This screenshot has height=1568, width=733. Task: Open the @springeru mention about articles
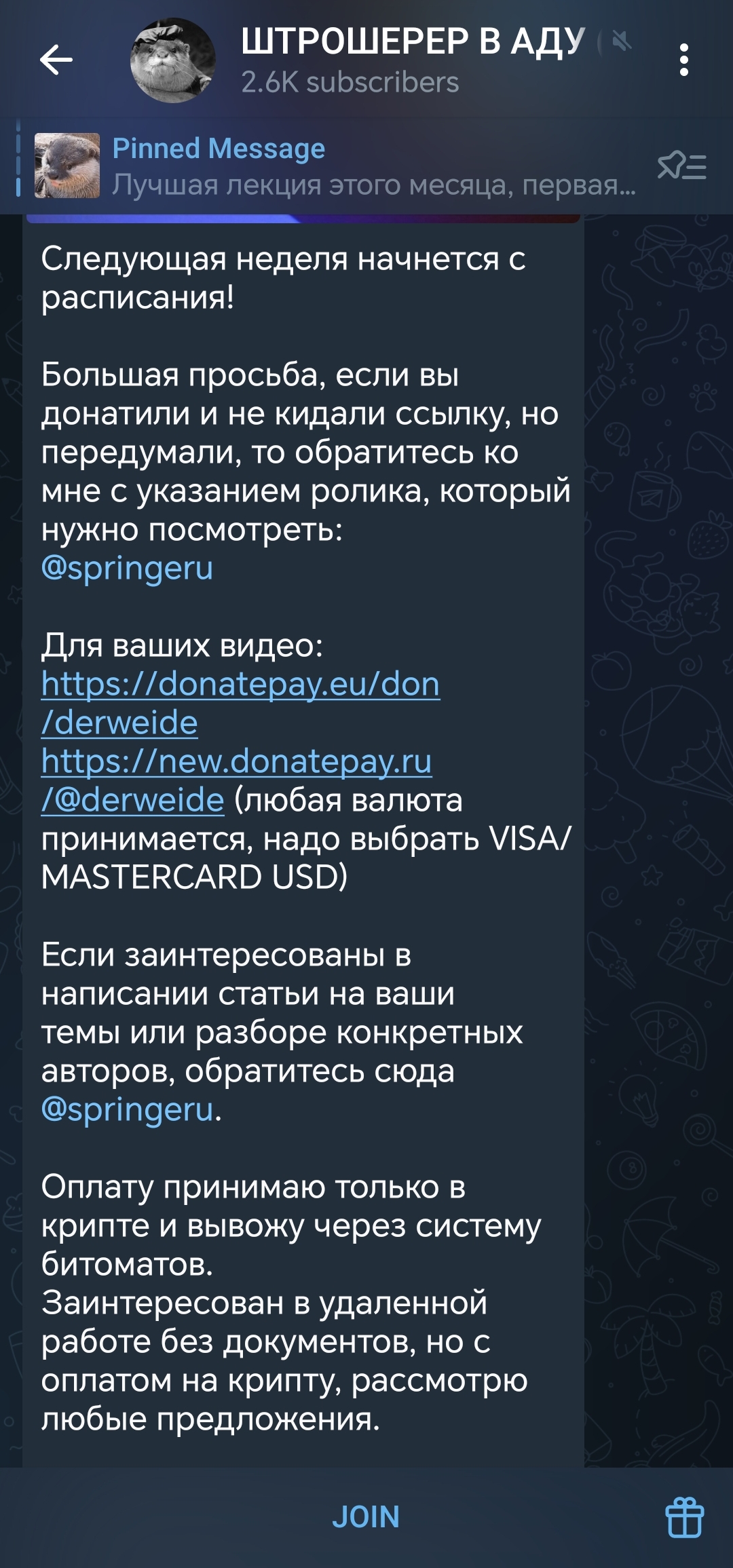(127, 1110)
